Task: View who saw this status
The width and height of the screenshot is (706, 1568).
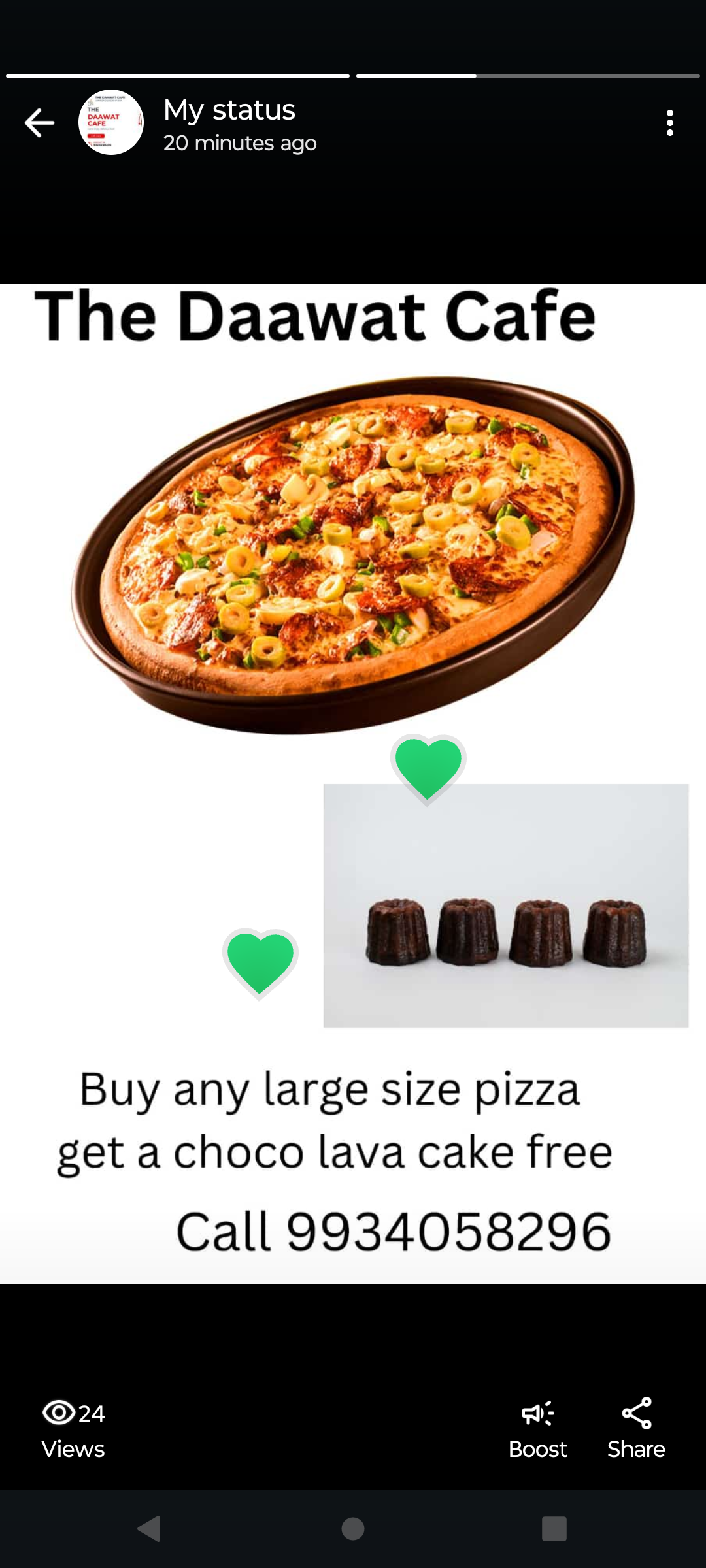Action: (73, 1429)
